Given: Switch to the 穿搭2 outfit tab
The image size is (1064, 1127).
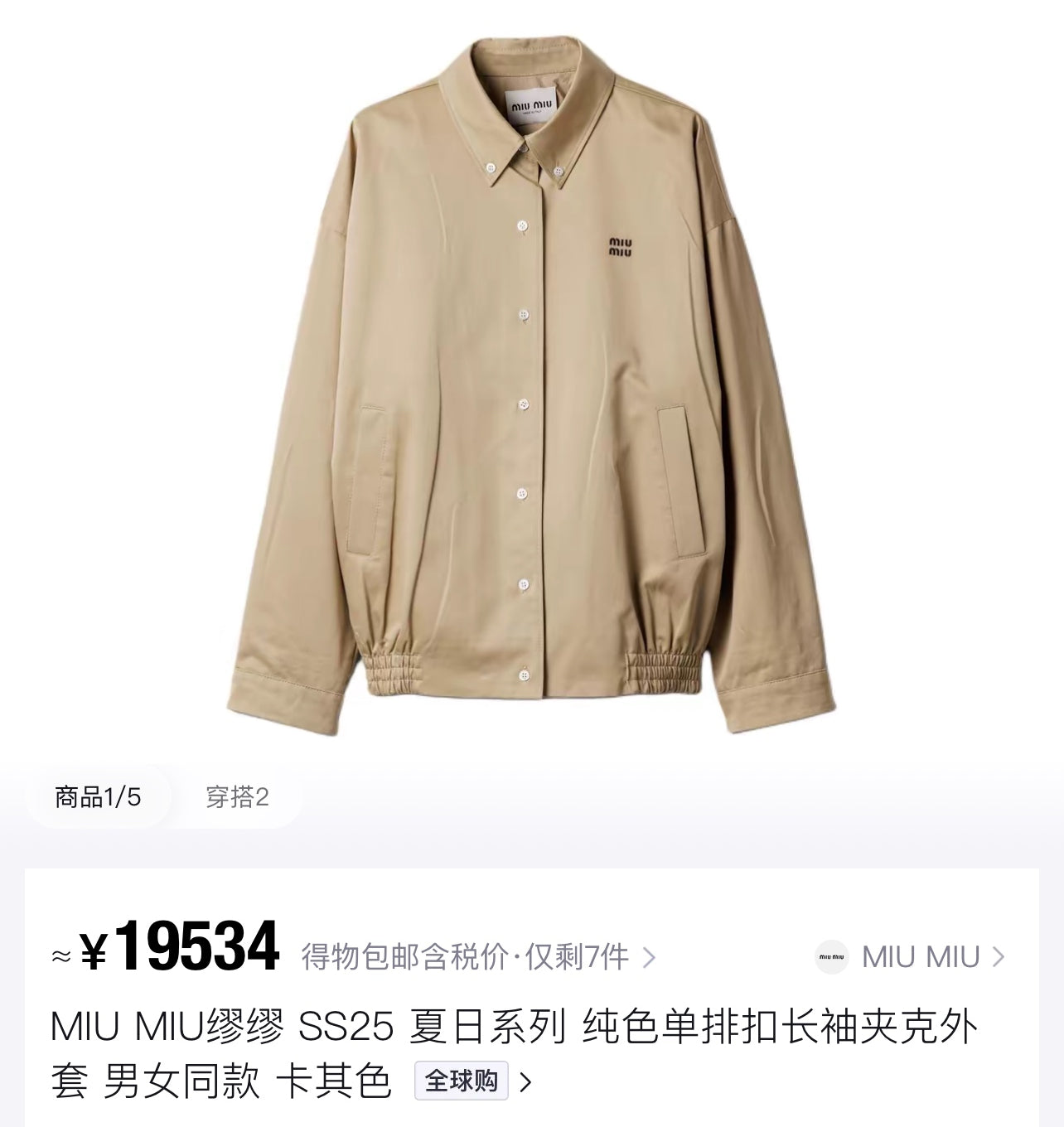Looking at the screenshot, I should 237,797.
